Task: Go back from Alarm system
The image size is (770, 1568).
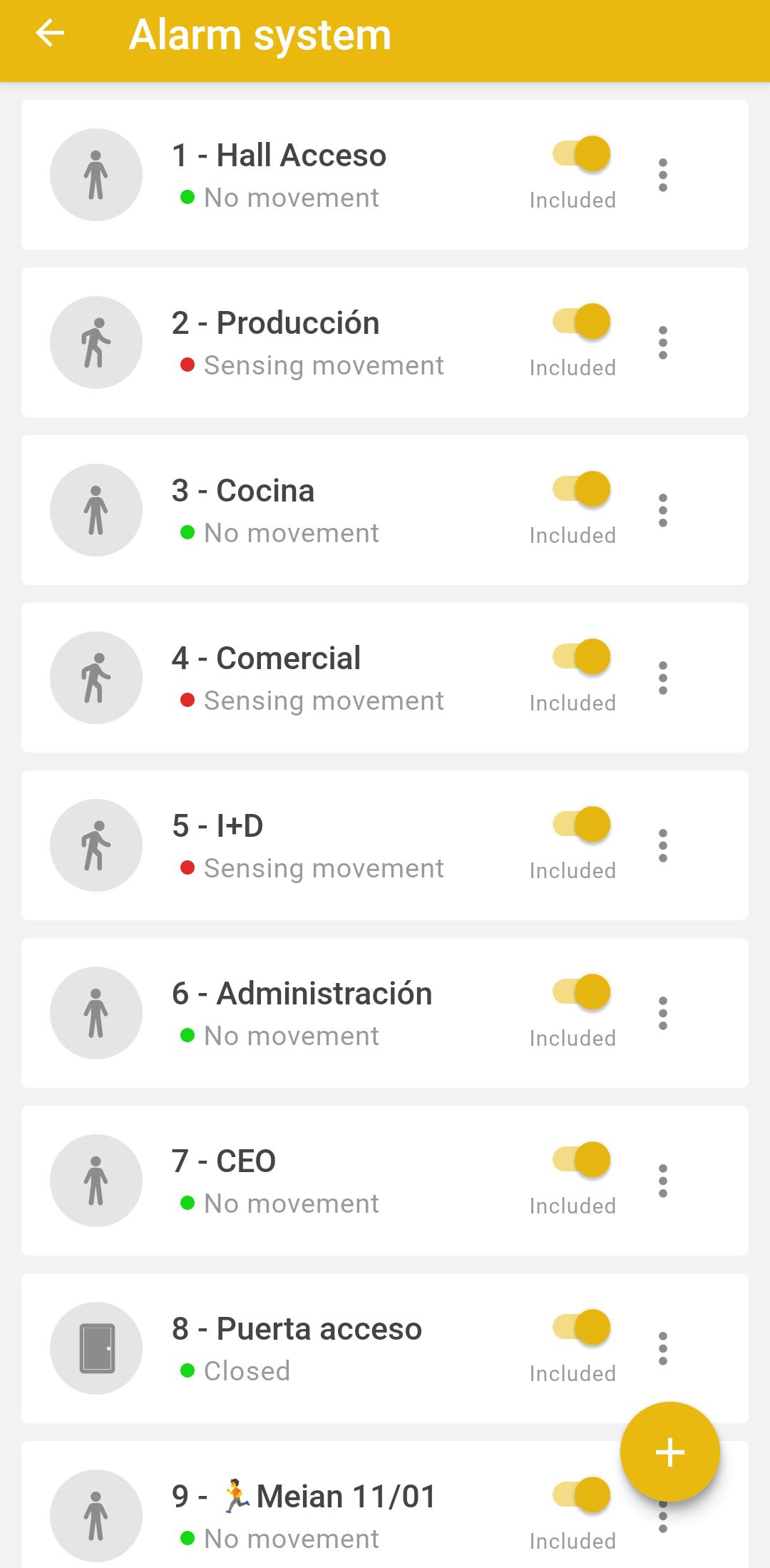Action: point(50,33)
